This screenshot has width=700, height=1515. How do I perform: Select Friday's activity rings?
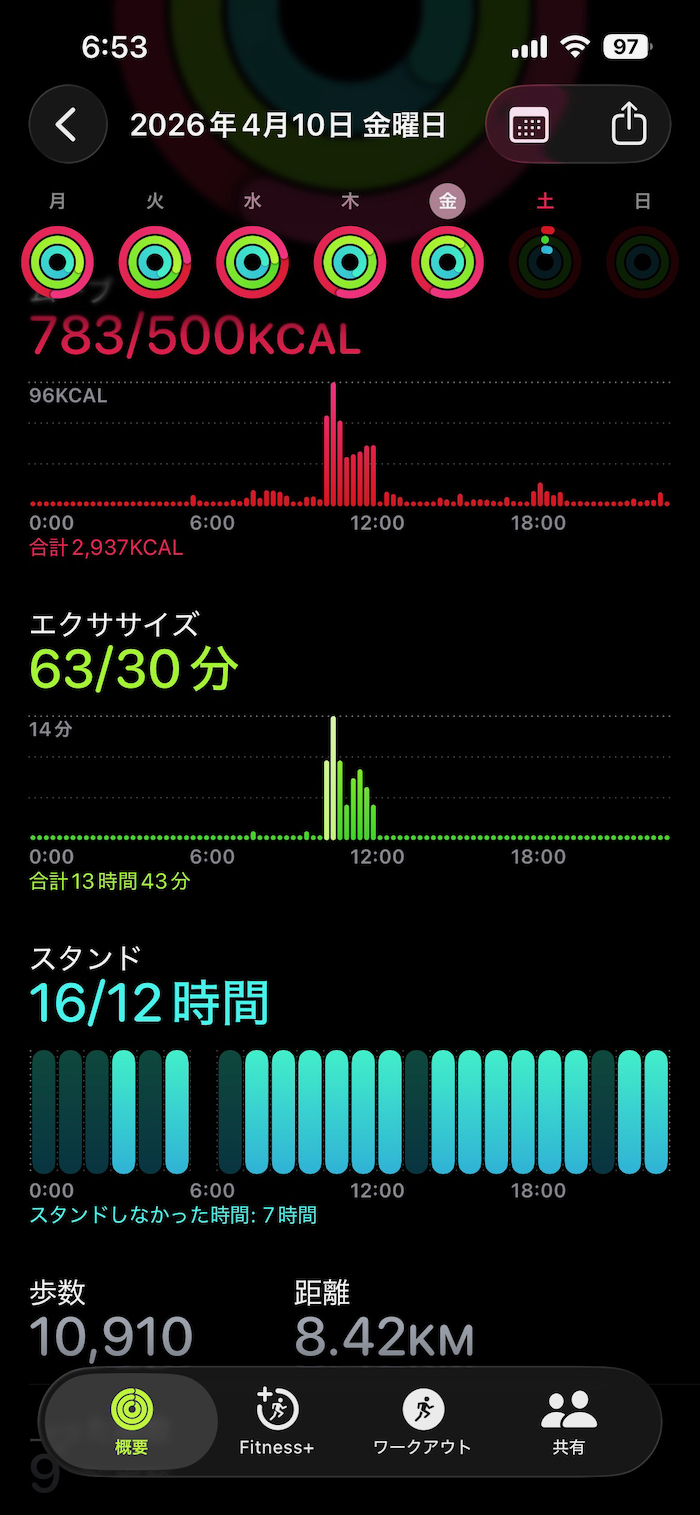(447, 262)
